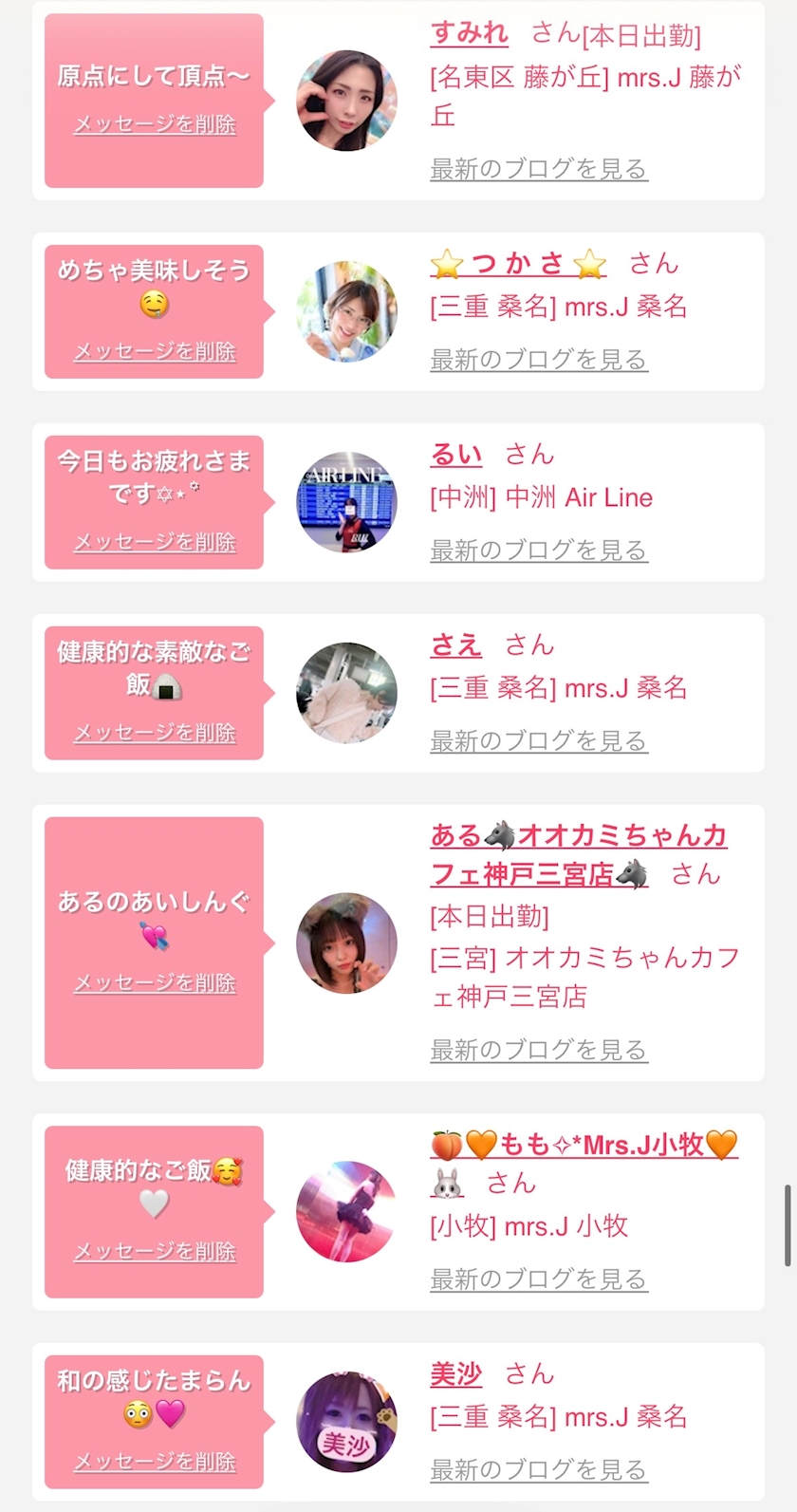Tap 美沙's profile photo
The height and width of the screenshot is (1512, 797).
[x=346, y=1421]
